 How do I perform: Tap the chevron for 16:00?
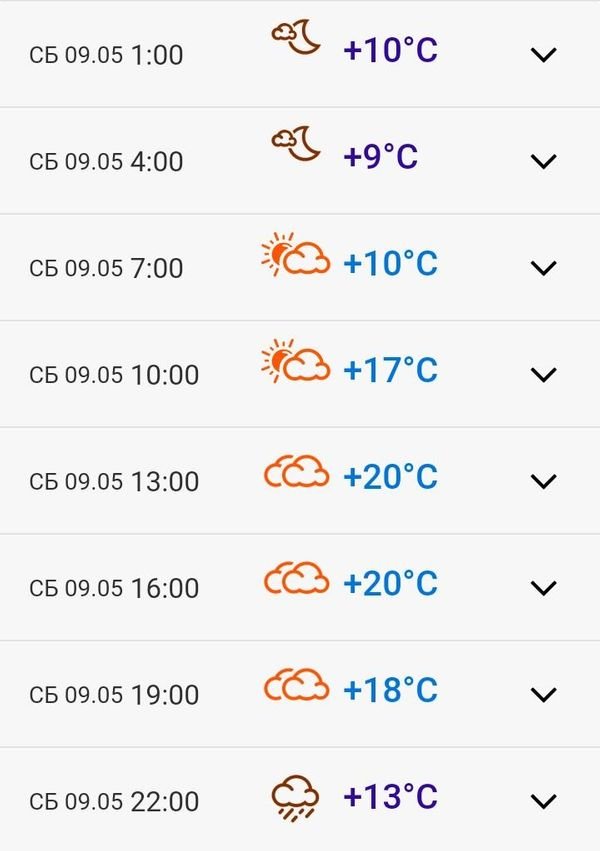(x=543, y=588)
